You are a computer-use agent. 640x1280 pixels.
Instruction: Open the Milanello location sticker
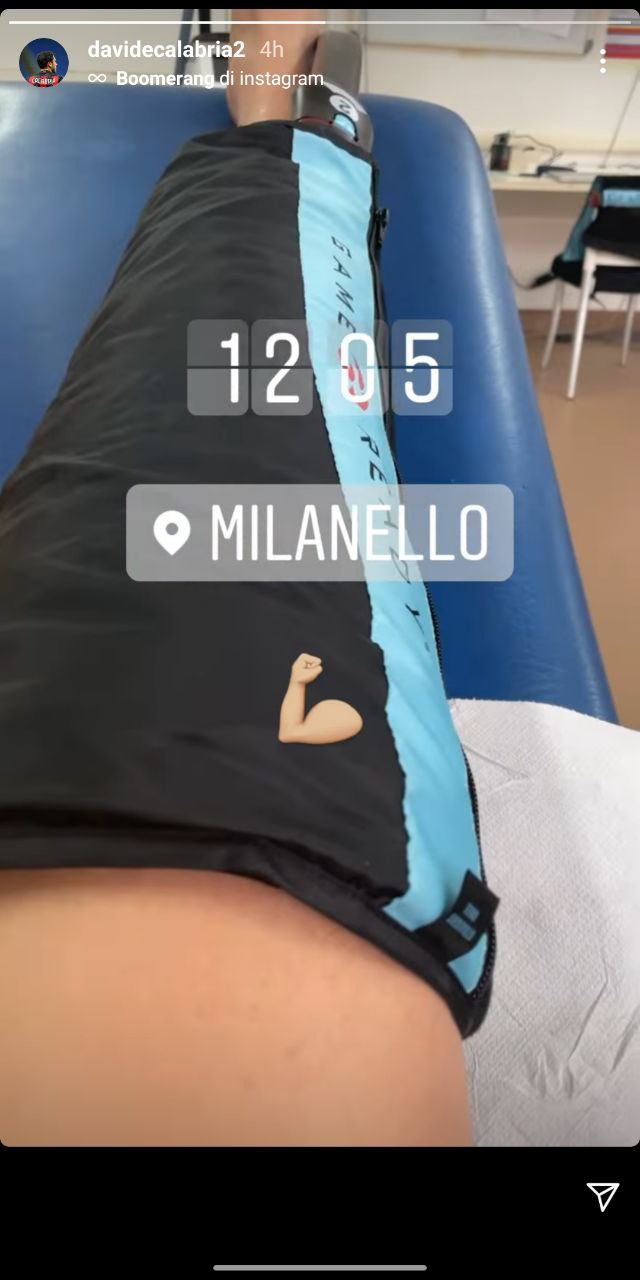point(319,532)
